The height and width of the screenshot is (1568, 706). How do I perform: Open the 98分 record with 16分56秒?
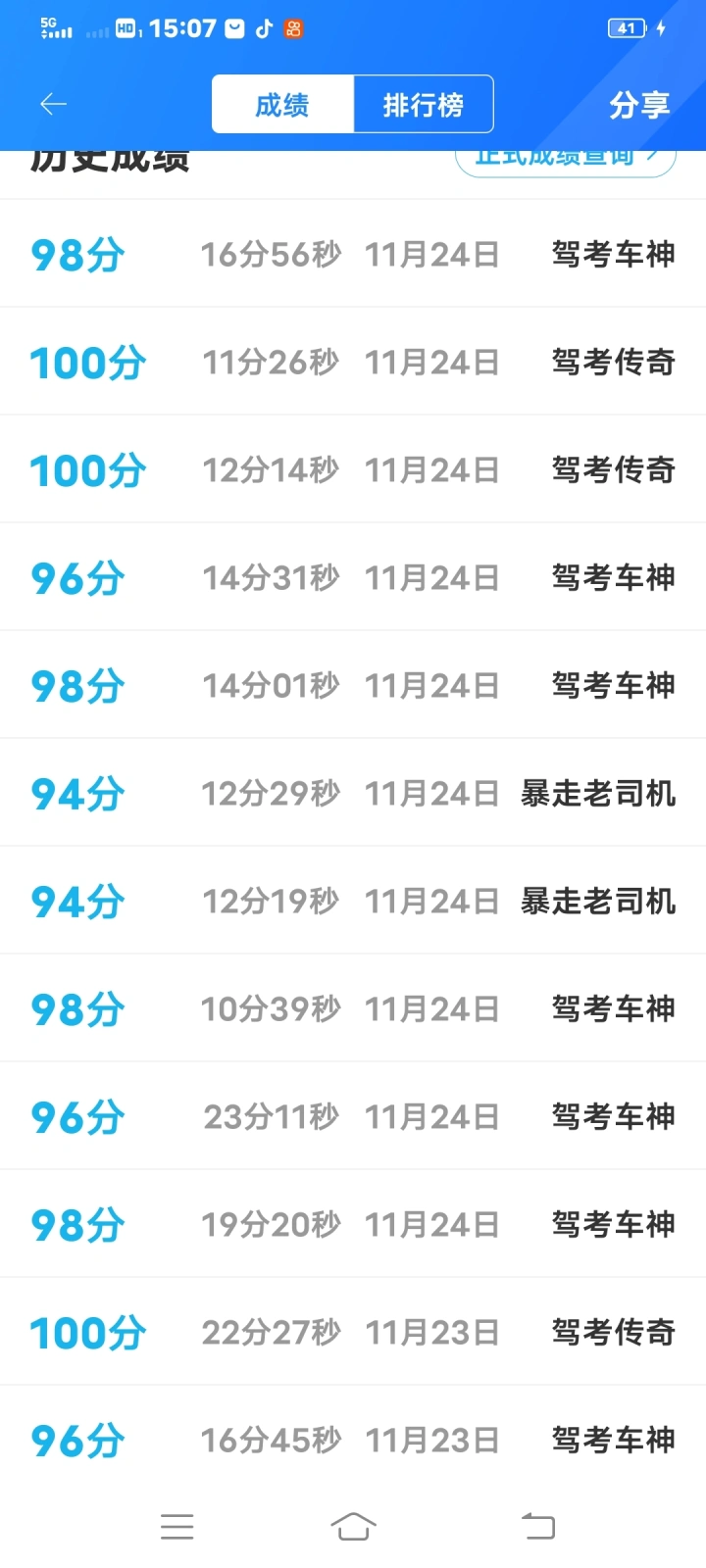(x=353, y=254)
